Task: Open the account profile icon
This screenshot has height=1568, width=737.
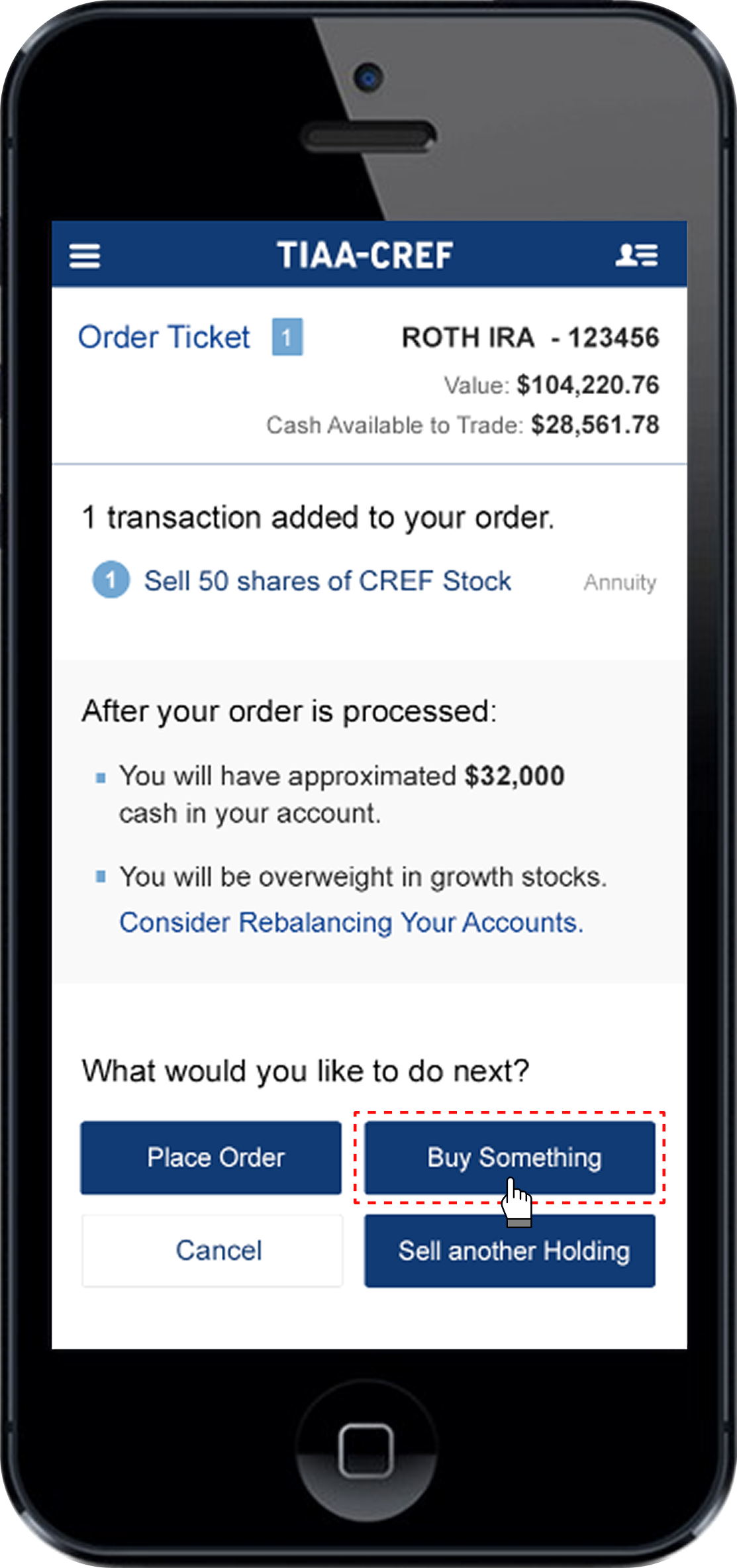Action: [636, 255]
